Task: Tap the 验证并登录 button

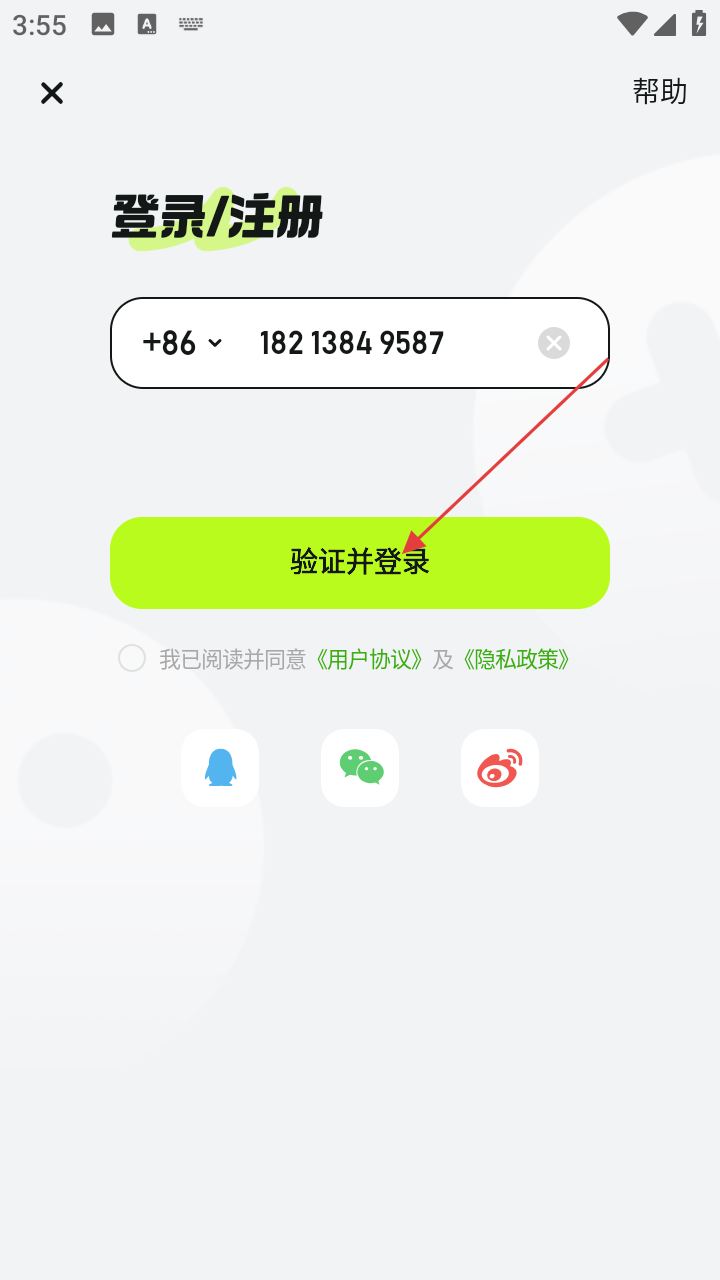Action: point(360,563)
